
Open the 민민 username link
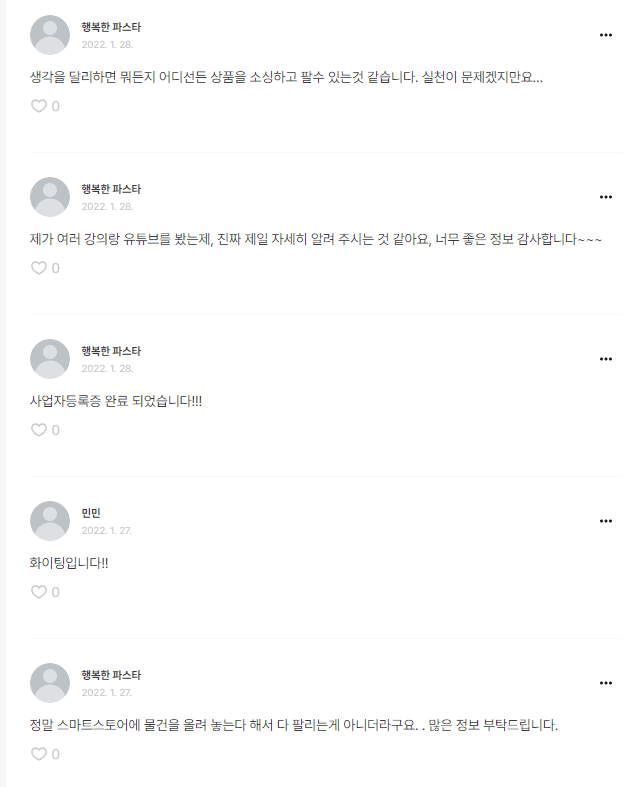coord(91,513)
